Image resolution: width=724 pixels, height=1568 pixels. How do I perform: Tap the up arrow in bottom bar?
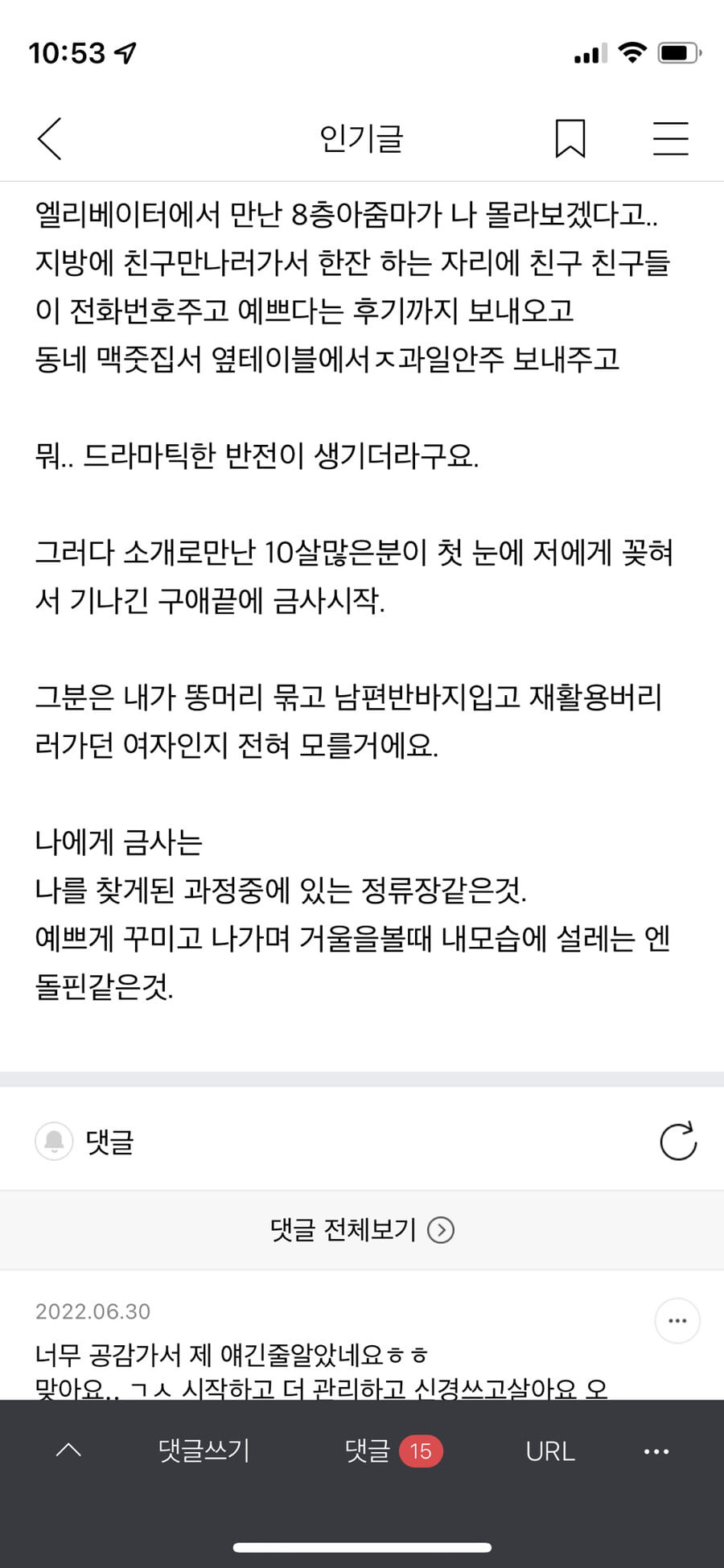[x=69, y=1451]
